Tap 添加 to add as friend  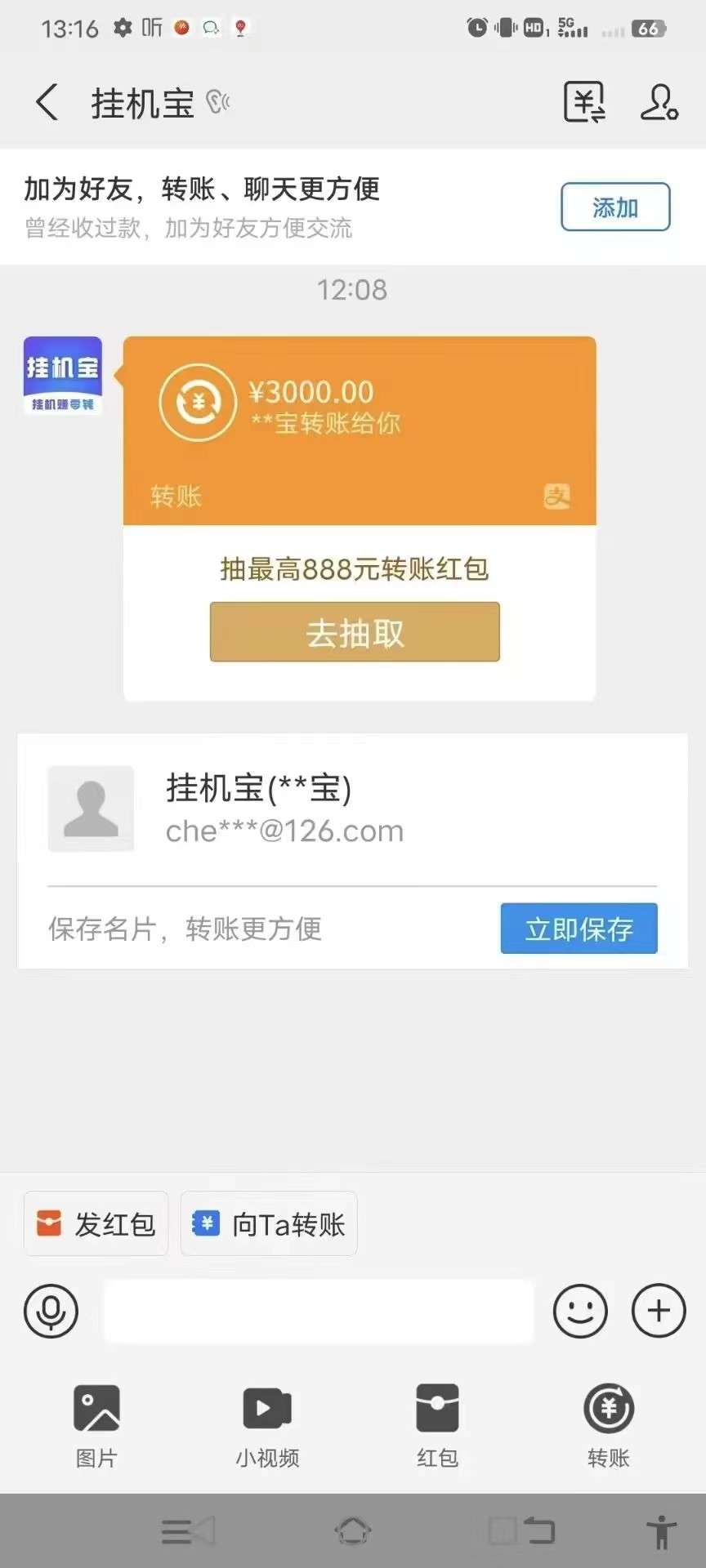[x=615, y=207]
